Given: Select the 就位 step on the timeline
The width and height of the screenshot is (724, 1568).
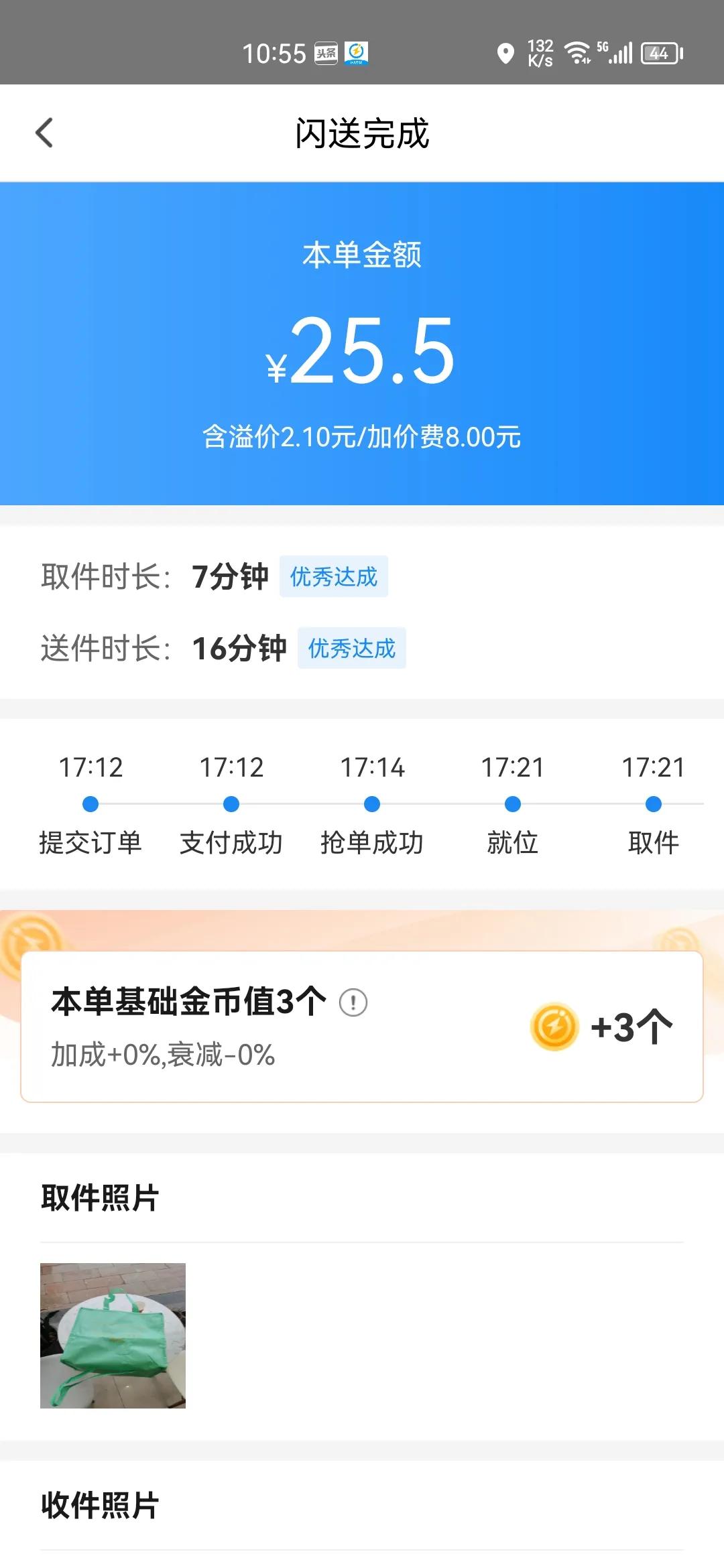Looking at the screenshot, I should [513, 805].
